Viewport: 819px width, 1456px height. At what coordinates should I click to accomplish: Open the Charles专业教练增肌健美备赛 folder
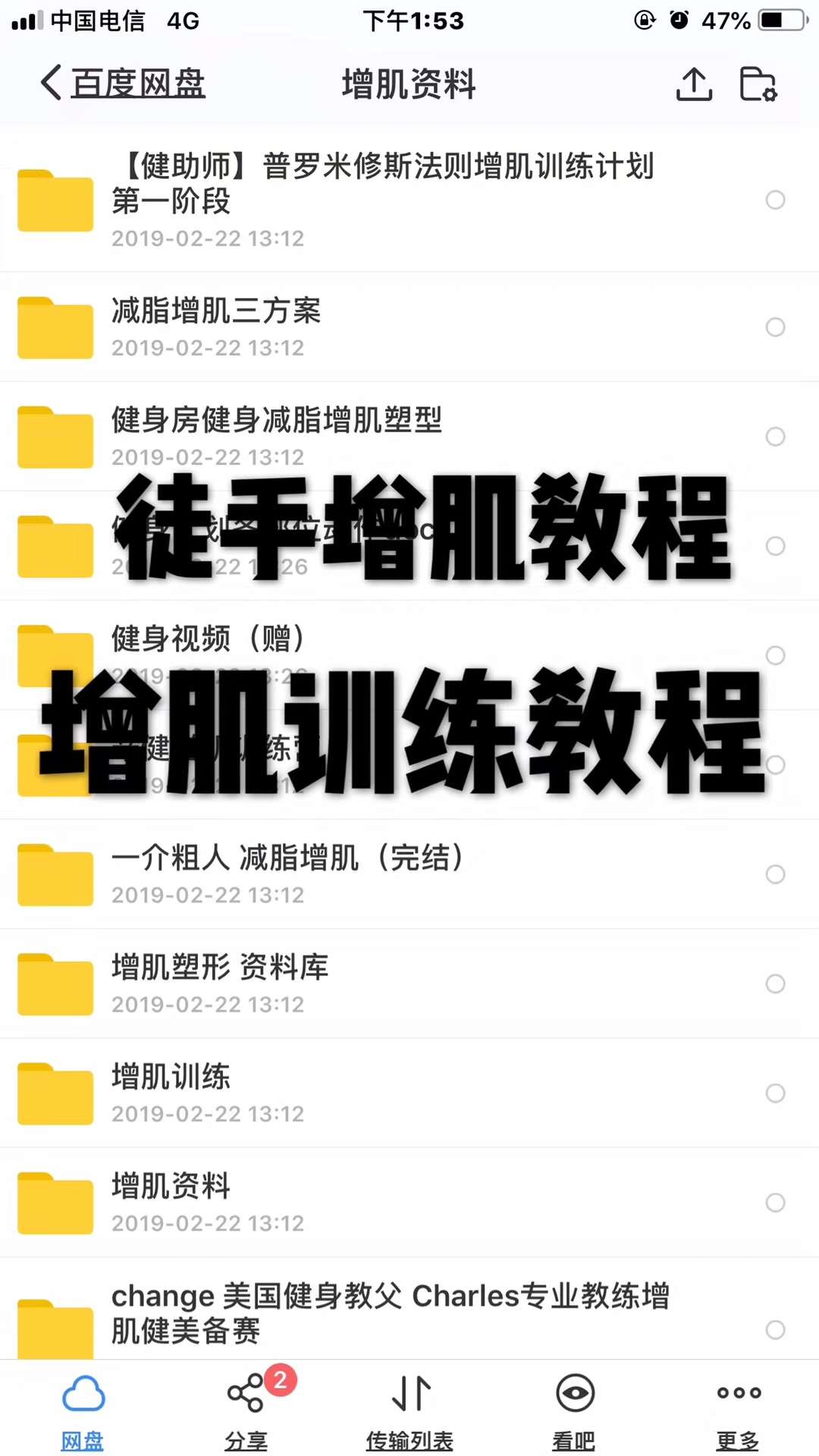point(390,1313)
